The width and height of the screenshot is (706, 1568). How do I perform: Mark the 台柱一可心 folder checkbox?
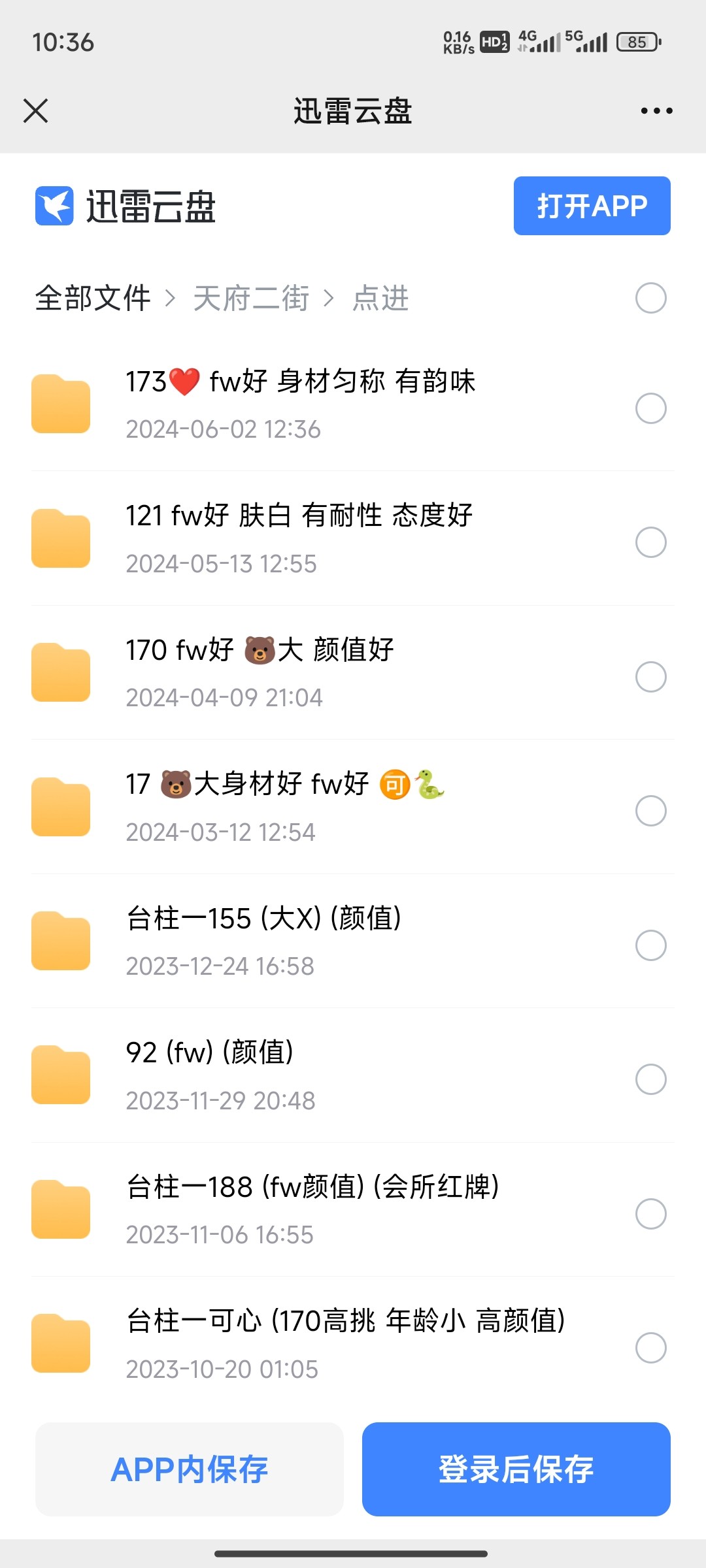click(x=650, y=1348)
